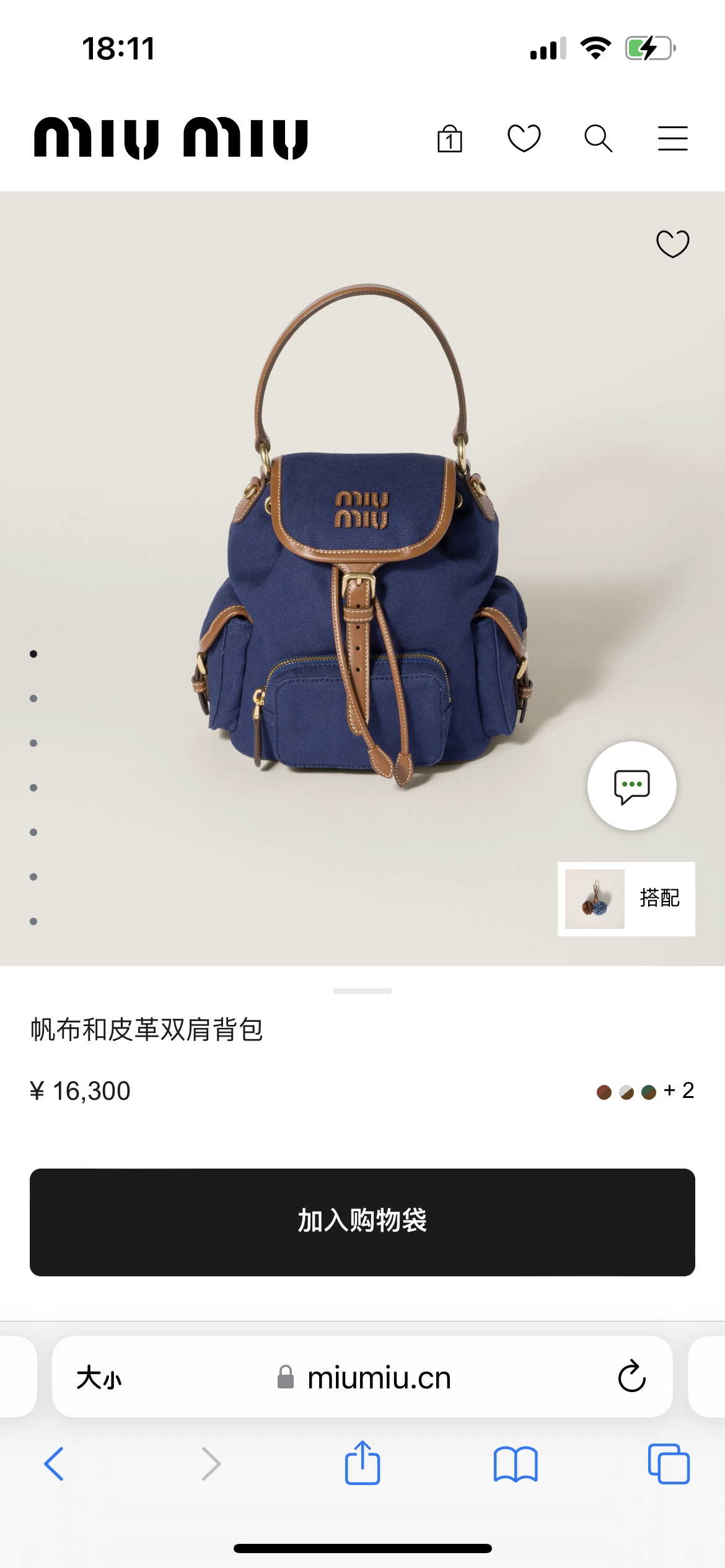Show the +2 additional colors

pos(679,1091)
